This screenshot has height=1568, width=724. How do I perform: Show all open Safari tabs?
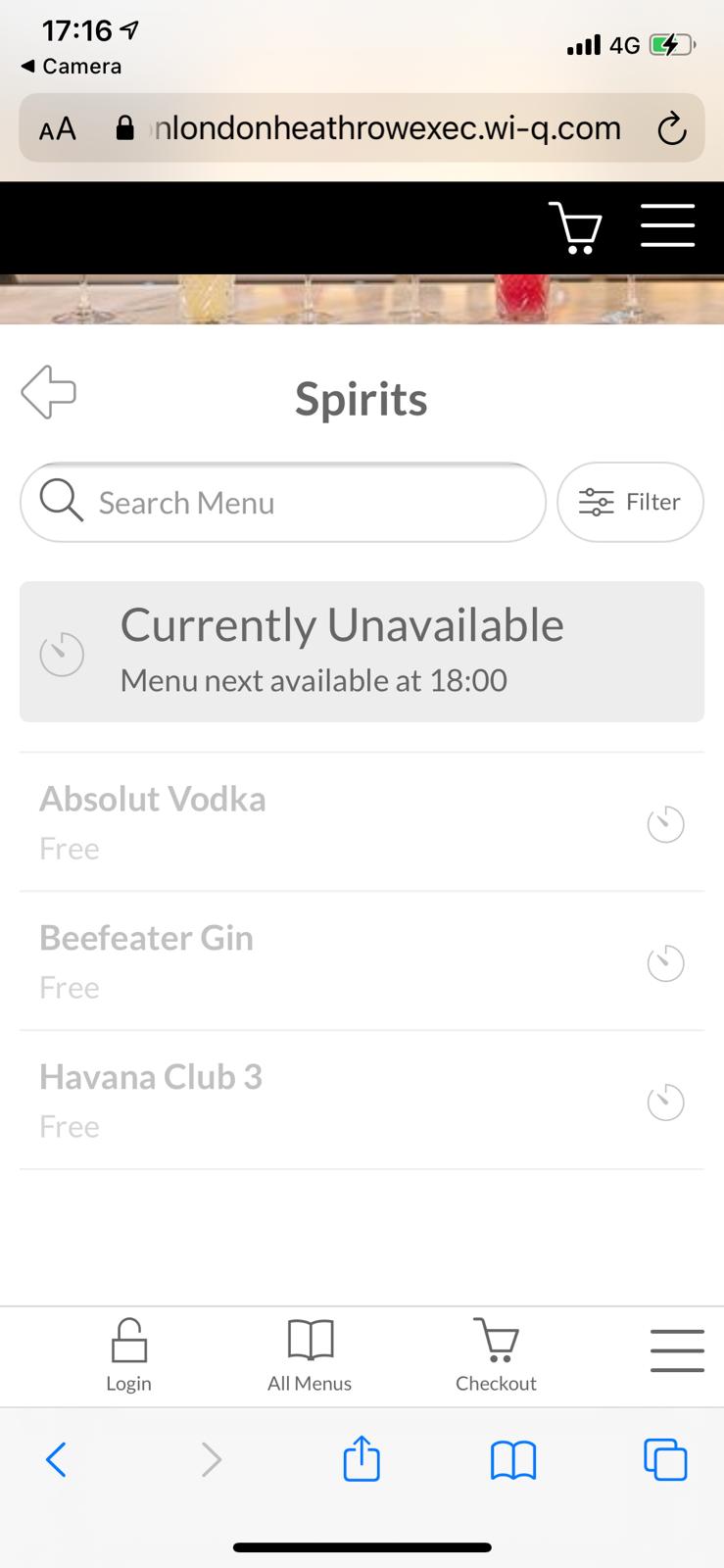[665, 1459]
